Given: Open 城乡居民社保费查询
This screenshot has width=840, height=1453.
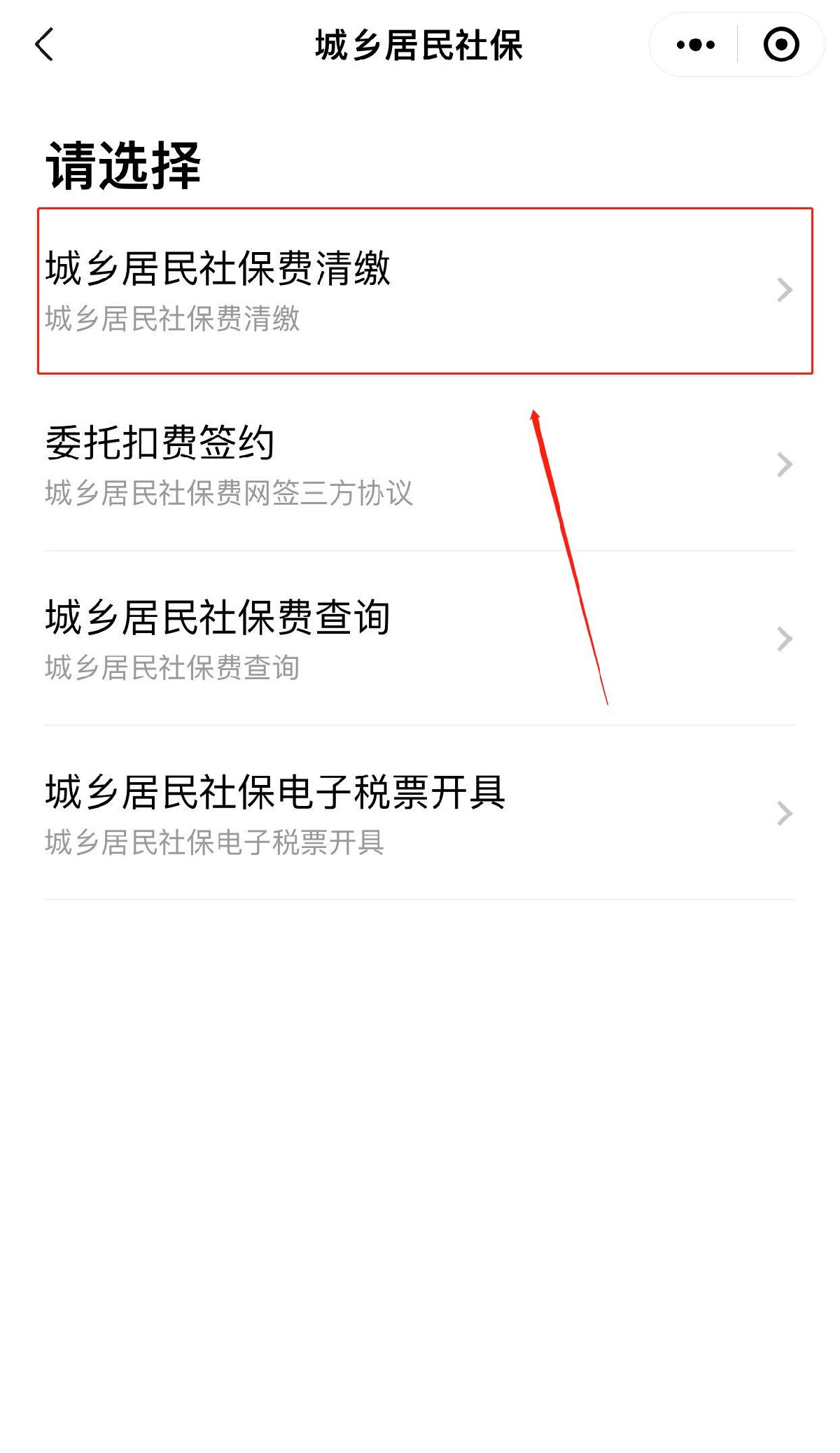Looking at the screenshot, I should (420, 639).
